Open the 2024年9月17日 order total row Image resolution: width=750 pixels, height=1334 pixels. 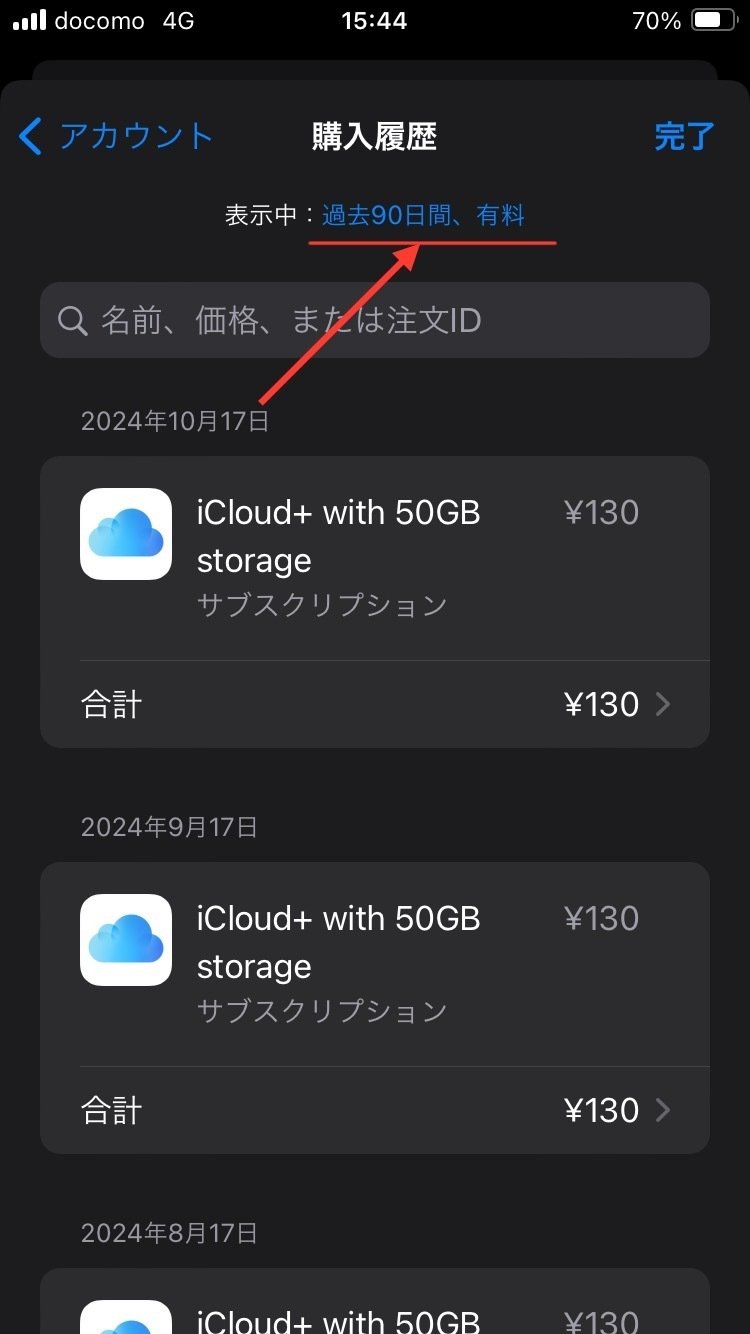[375, 1110]
